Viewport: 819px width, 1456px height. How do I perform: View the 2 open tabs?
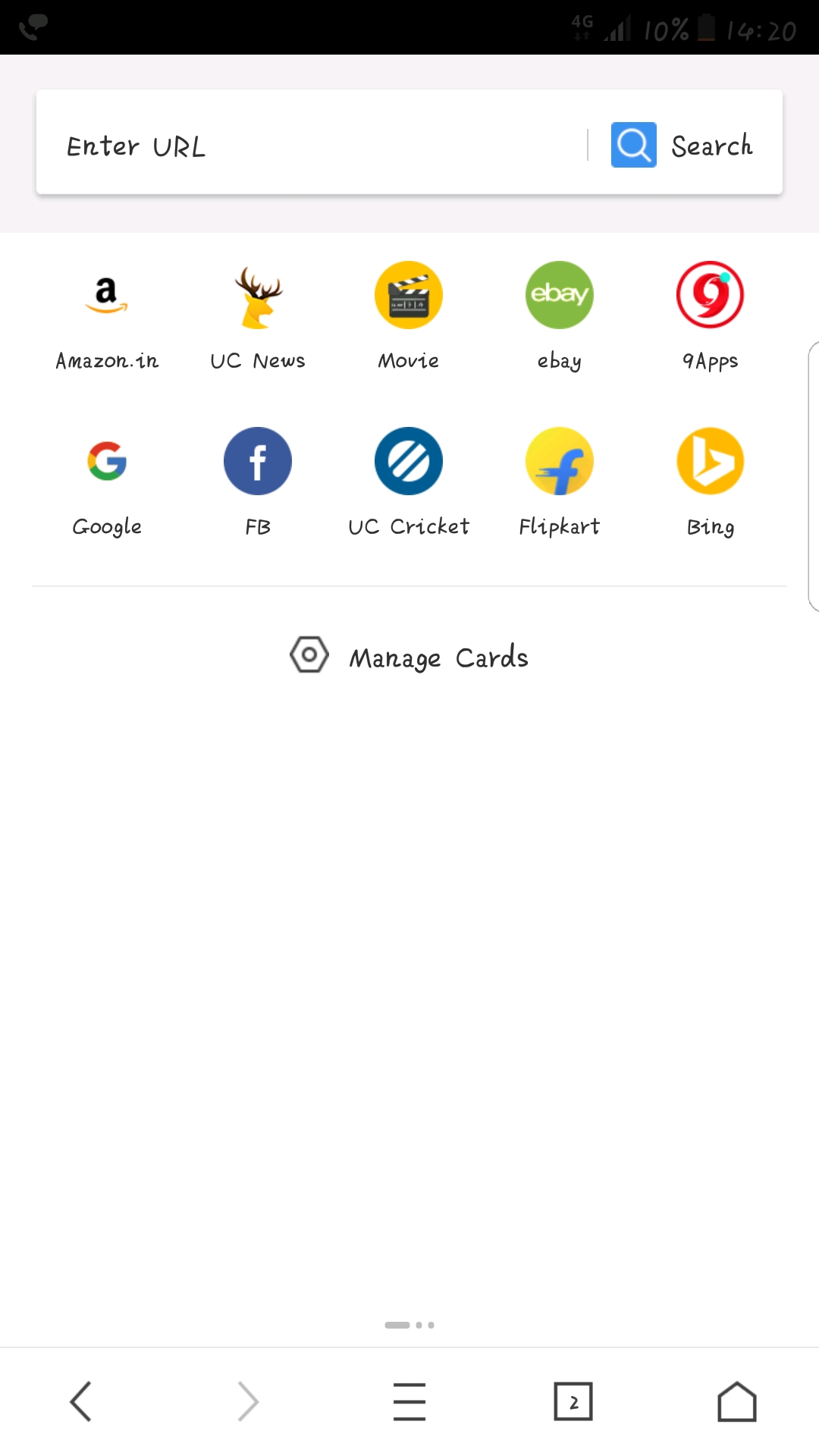[x=573, y=1401]
